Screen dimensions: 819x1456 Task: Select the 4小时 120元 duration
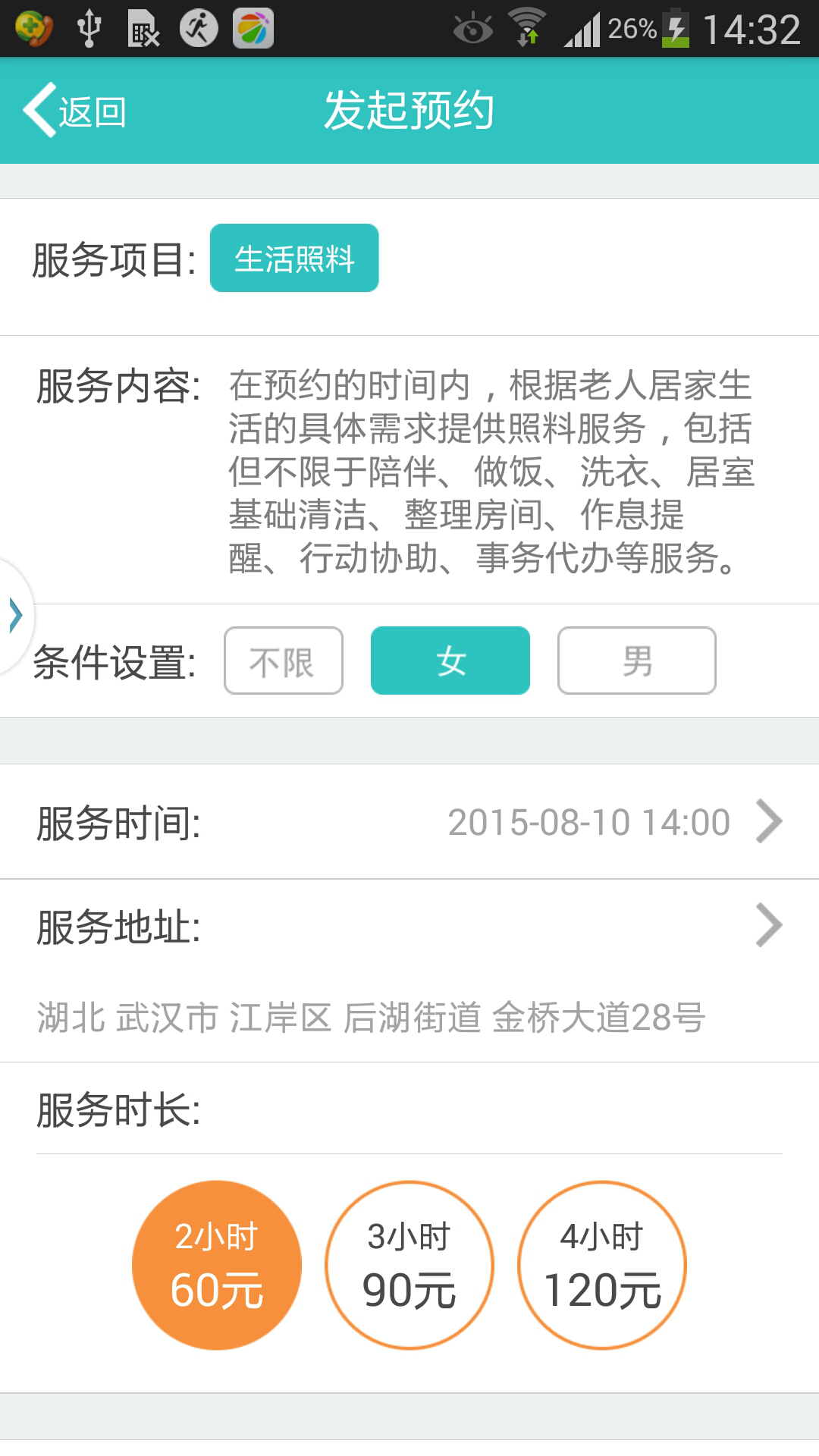click(x=602, y=1265)
